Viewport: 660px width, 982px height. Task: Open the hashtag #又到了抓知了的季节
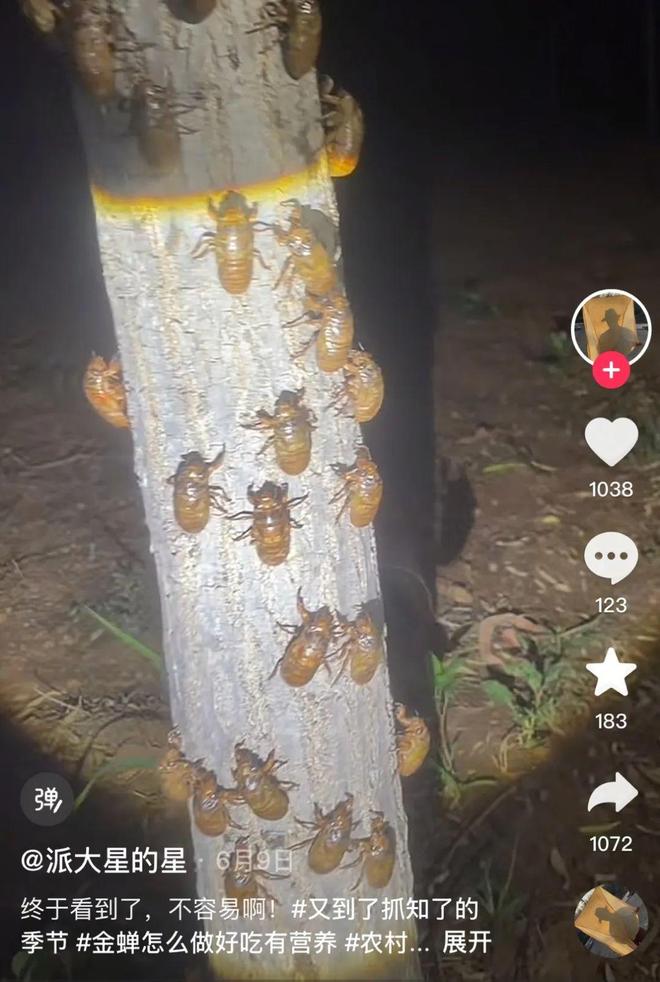[386, 909]
